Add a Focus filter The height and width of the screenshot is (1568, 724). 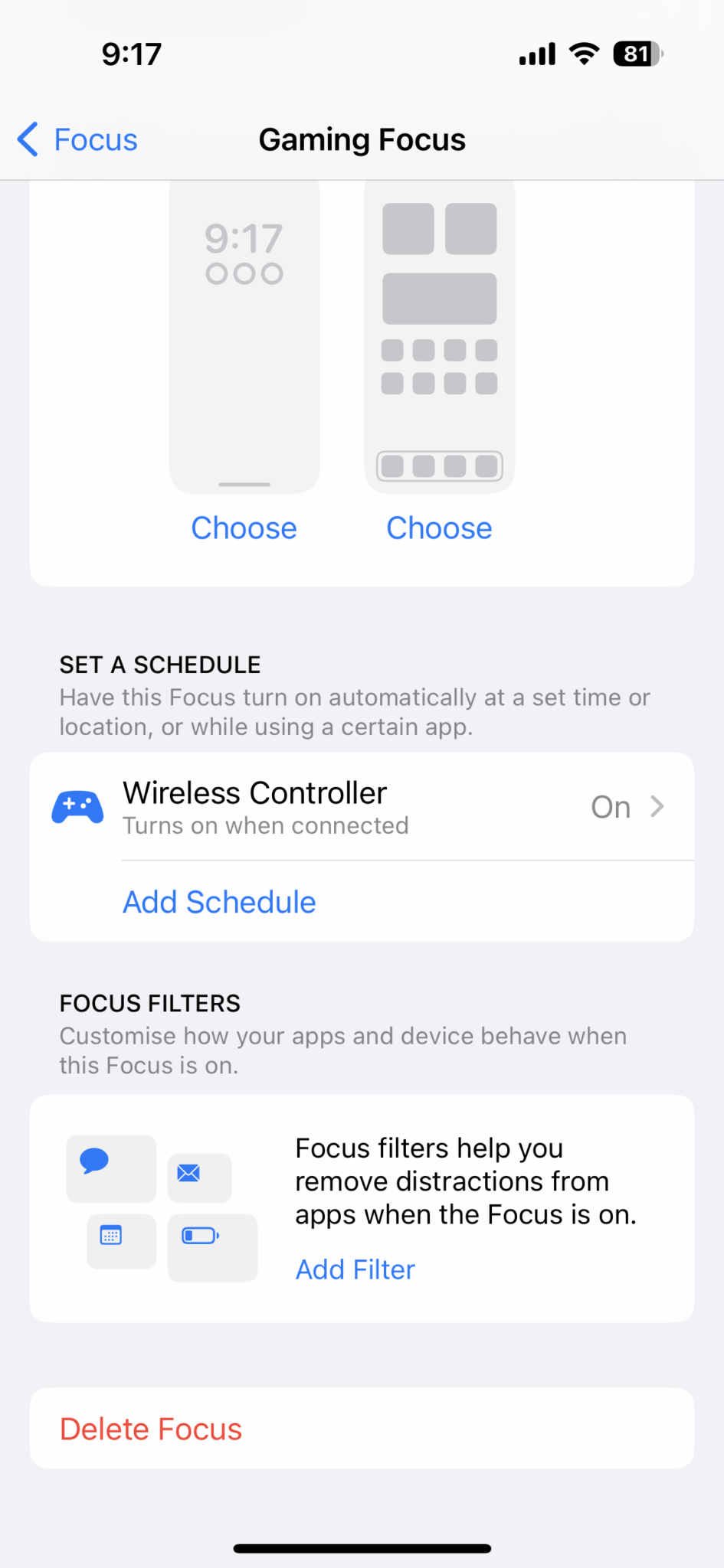[x=355, y=1269]
